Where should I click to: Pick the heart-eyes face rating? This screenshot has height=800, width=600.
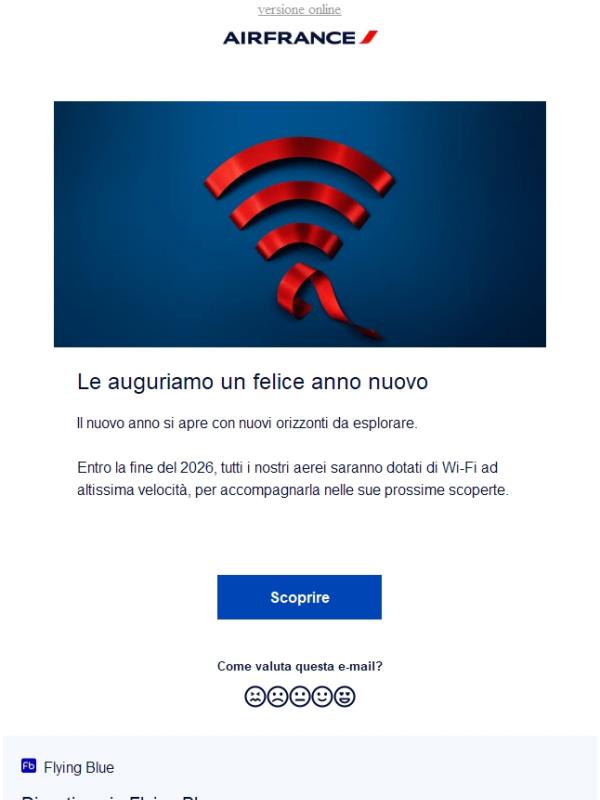point(345,696)
